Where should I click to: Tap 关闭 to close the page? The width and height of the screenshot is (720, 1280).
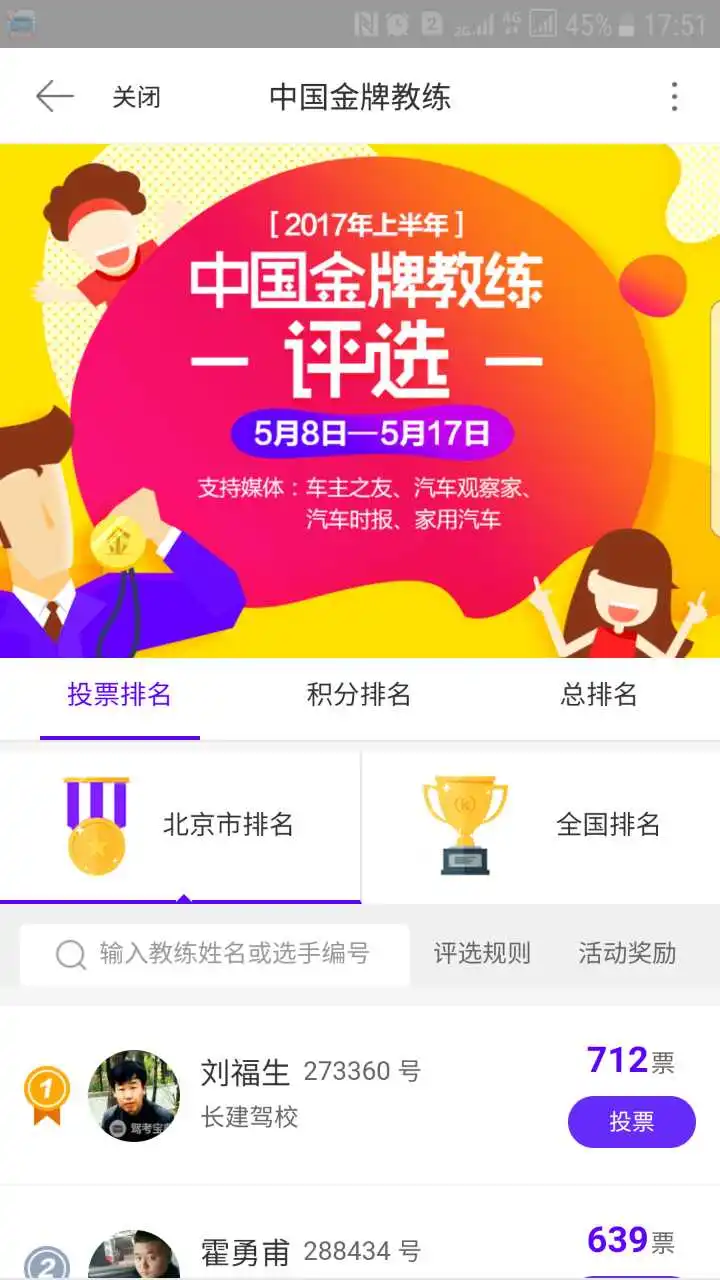click(136, 97)
